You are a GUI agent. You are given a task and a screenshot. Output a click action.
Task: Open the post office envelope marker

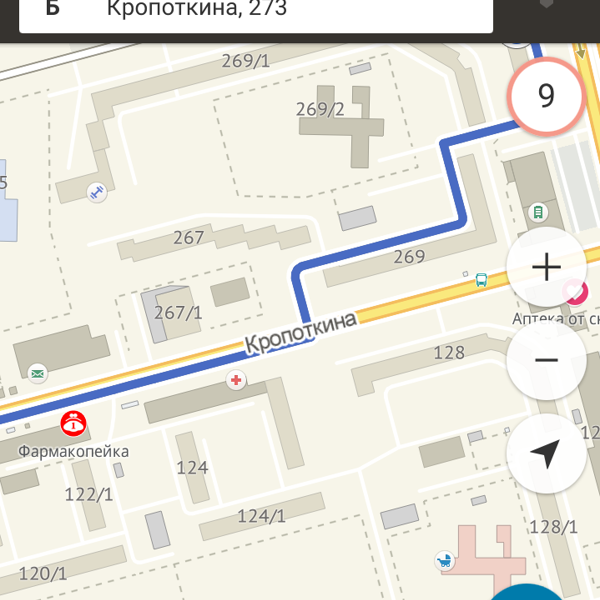[x=38, y=373]
